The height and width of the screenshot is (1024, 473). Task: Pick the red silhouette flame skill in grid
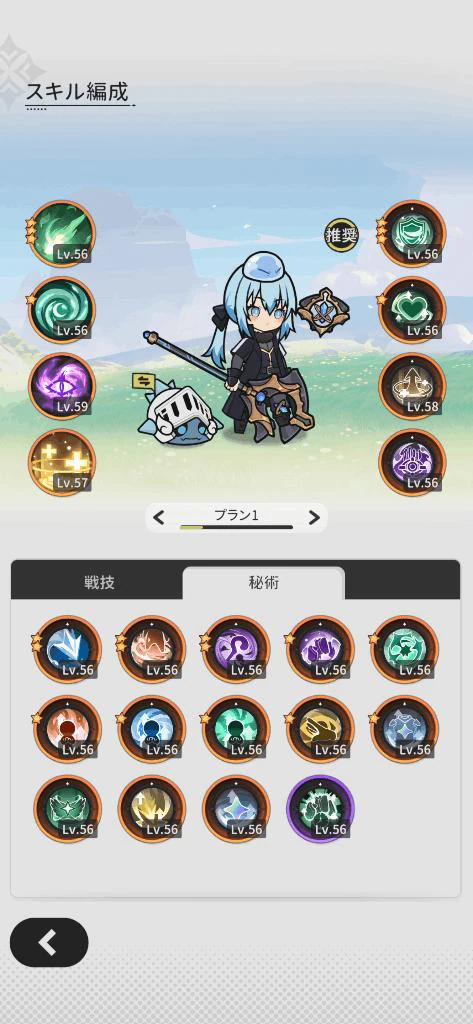point(67,729)
